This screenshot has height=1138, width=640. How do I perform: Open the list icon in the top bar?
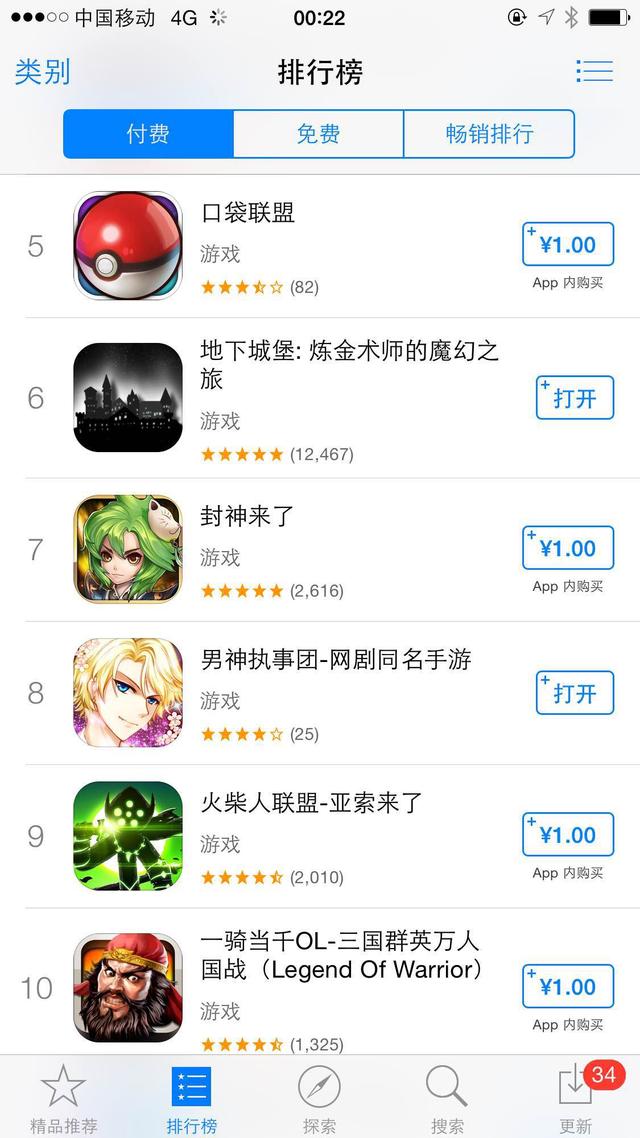594,72
